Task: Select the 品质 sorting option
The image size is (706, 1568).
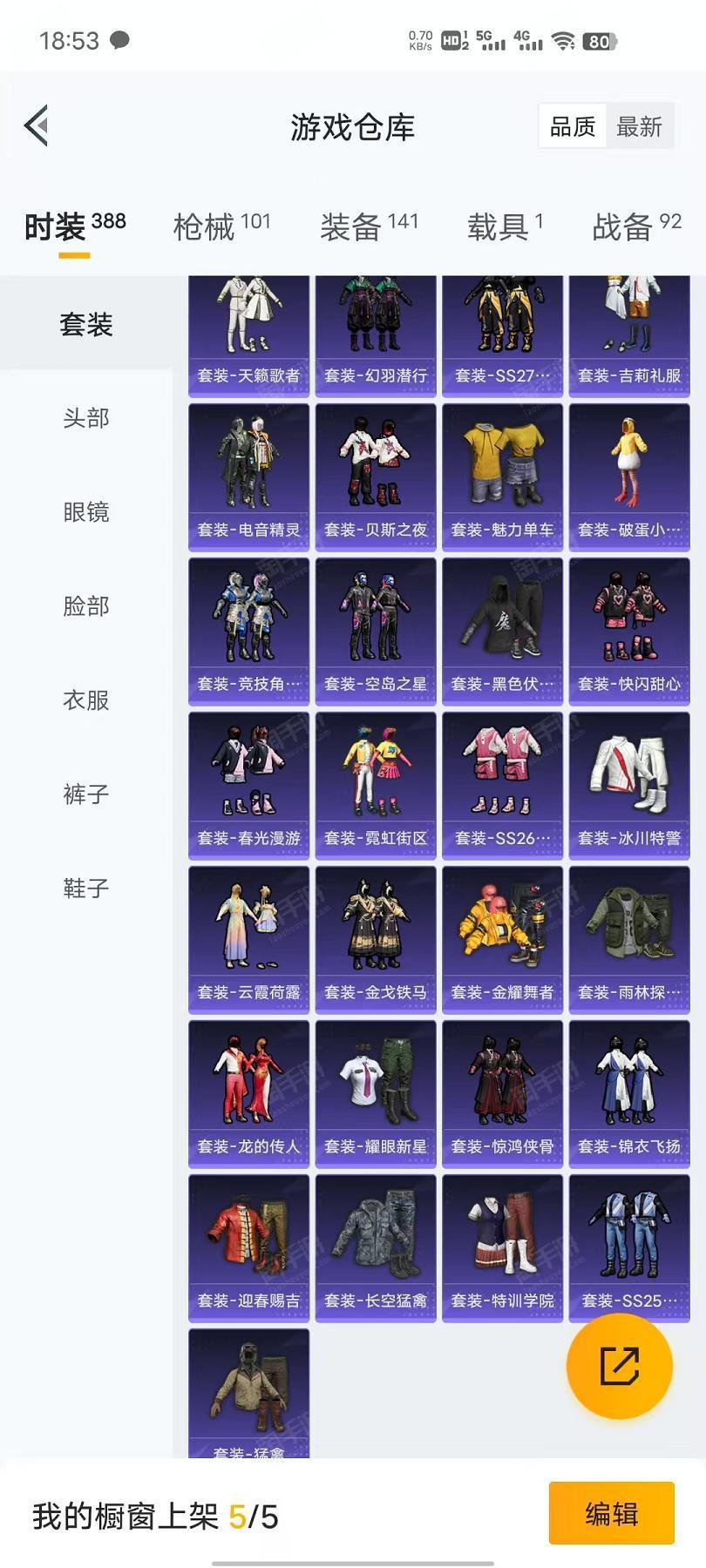Action: tap(573, 127)
